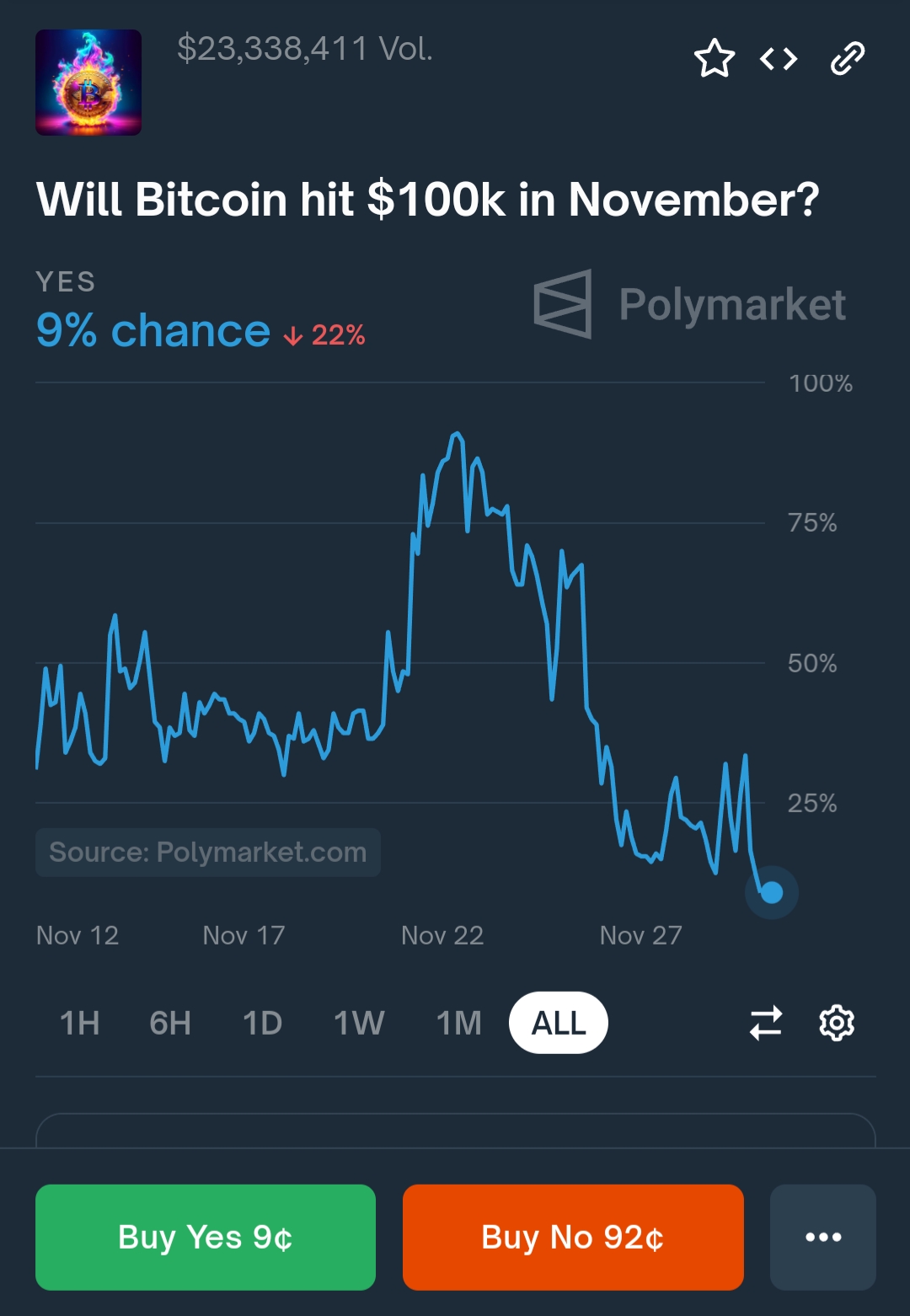The height and width of the screenshot is (1316, 910).
Task: Open chart settings gear
Action: coord(837,1023)
